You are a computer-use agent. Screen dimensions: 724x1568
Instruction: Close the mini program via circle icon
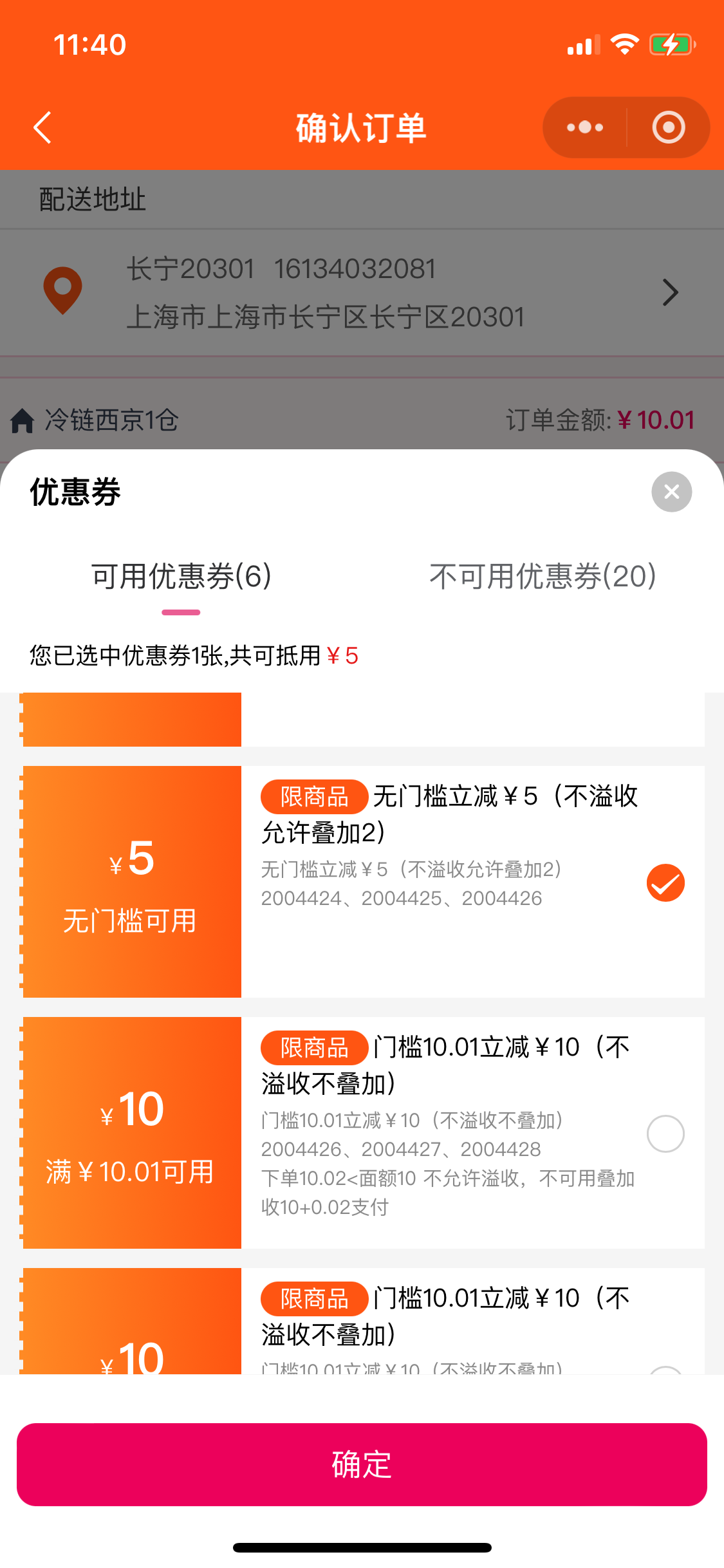(668, 127)
